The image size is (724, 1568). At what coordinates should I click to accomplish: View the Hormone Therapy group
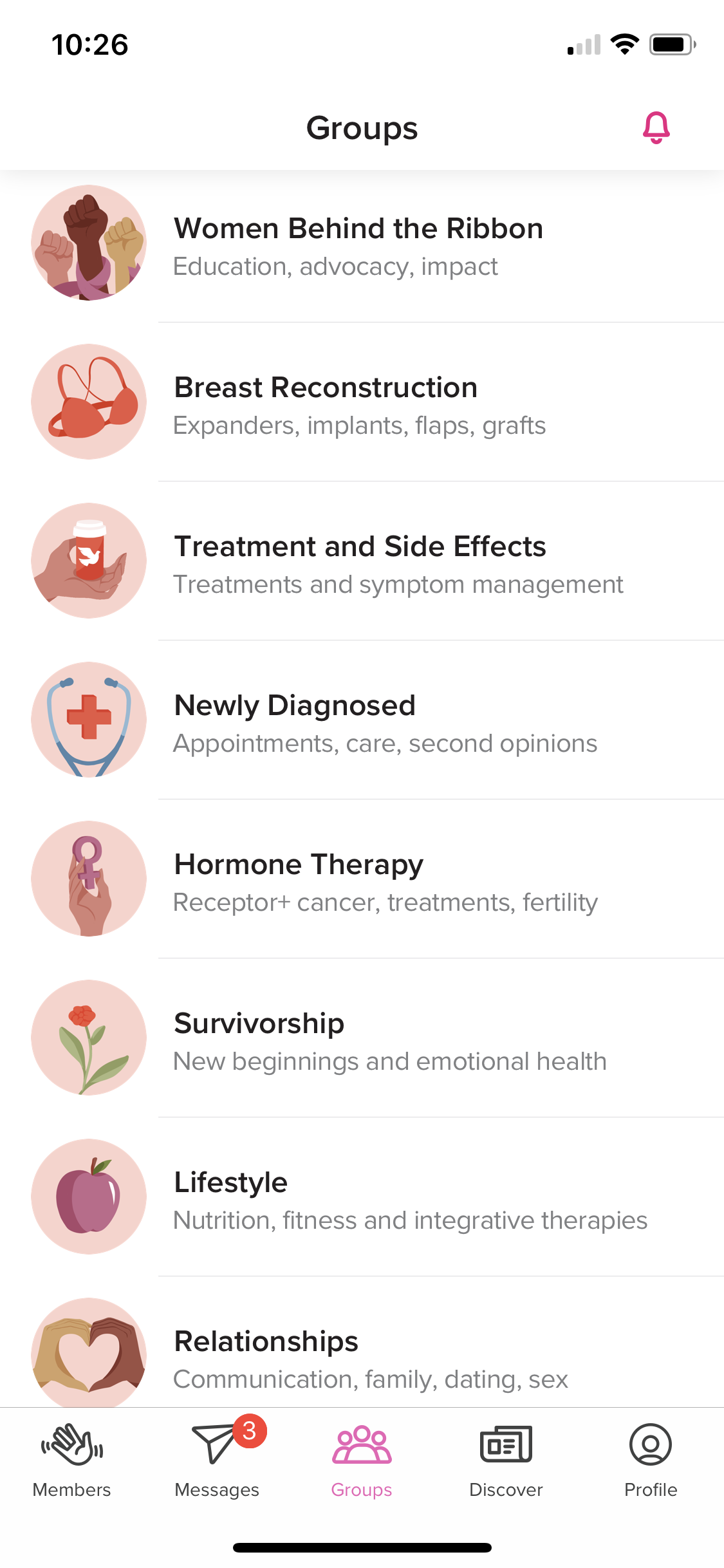pyautogui.click(x=362, y=879)
